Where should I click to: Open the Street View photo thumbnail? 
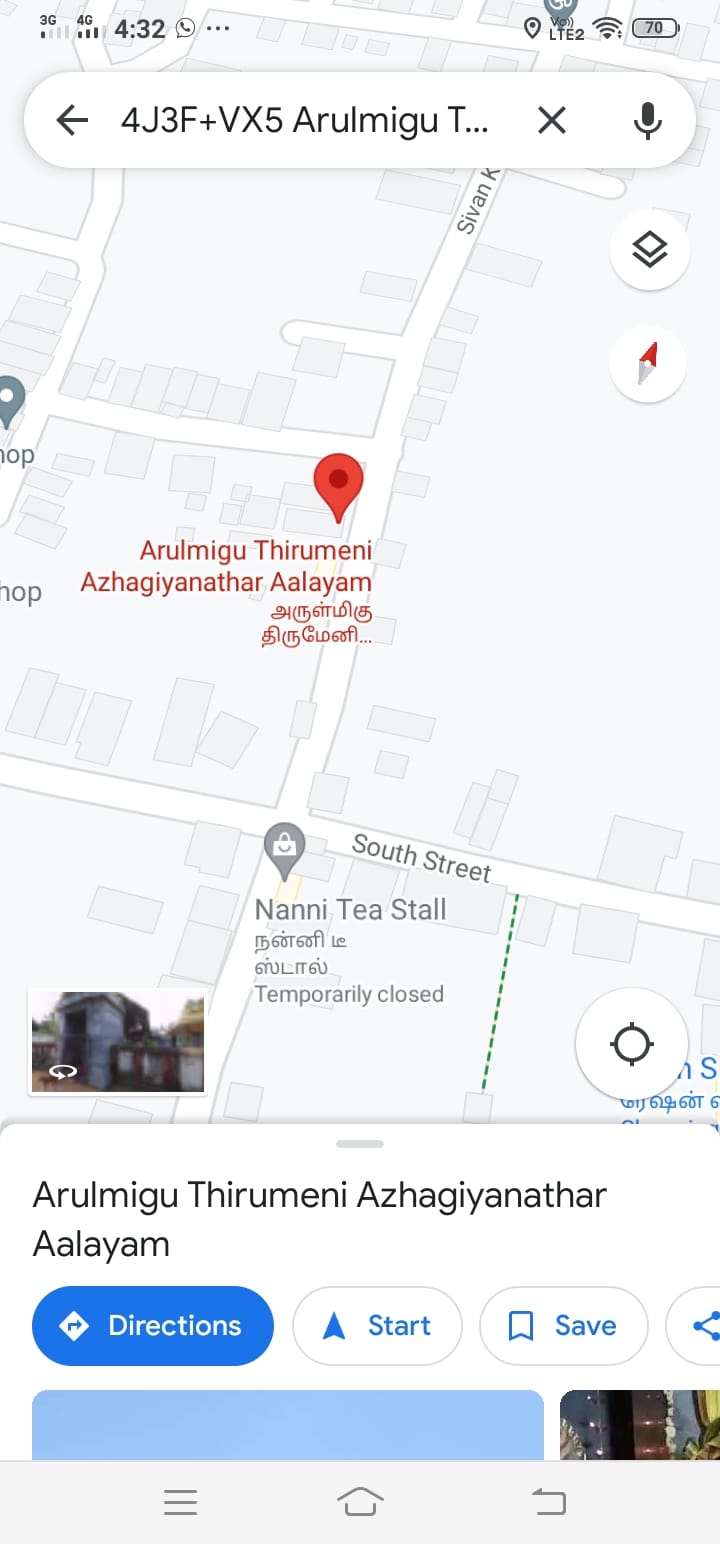click(x=118, y=1041)
